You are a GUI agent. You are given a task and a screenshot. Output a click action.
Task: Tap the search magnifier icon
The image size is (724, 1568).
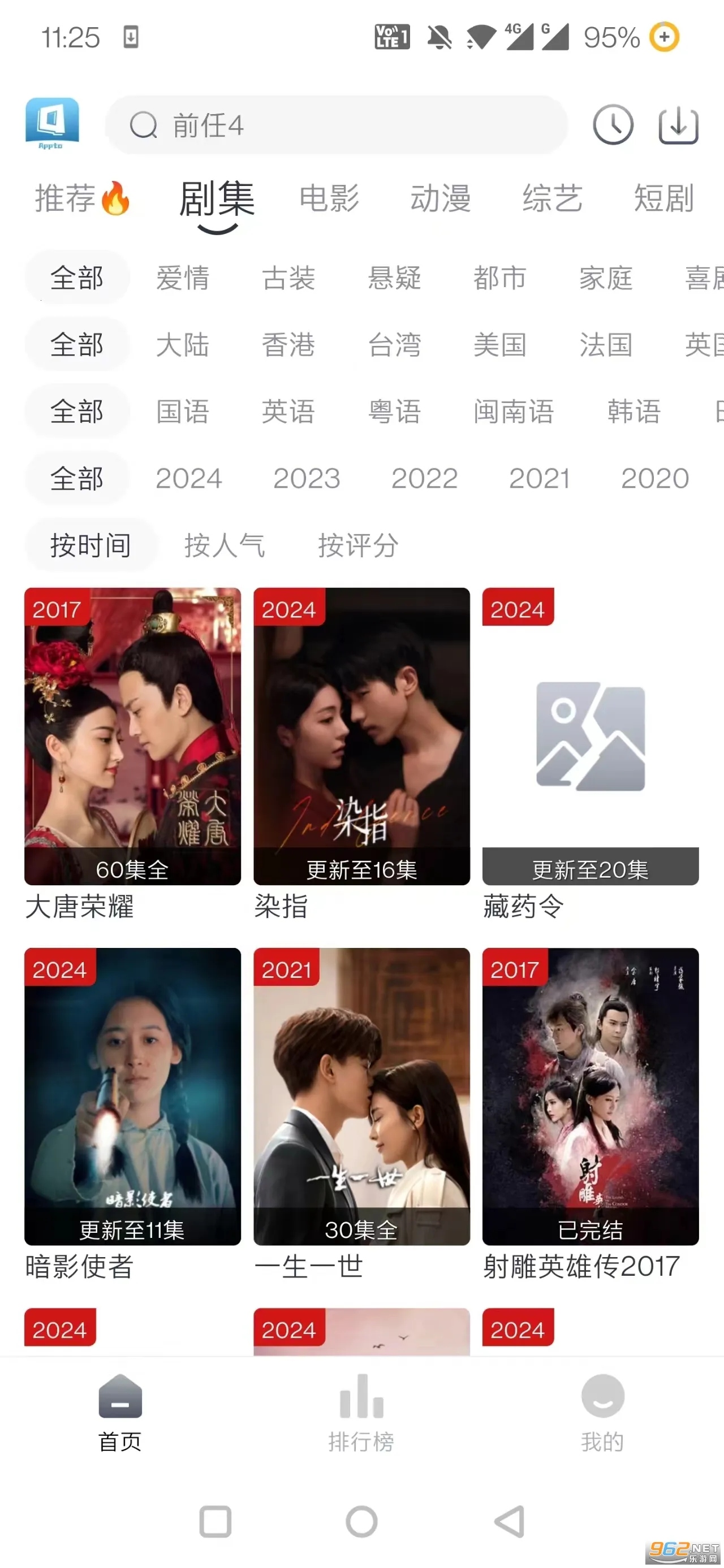(x=144, y=126)
